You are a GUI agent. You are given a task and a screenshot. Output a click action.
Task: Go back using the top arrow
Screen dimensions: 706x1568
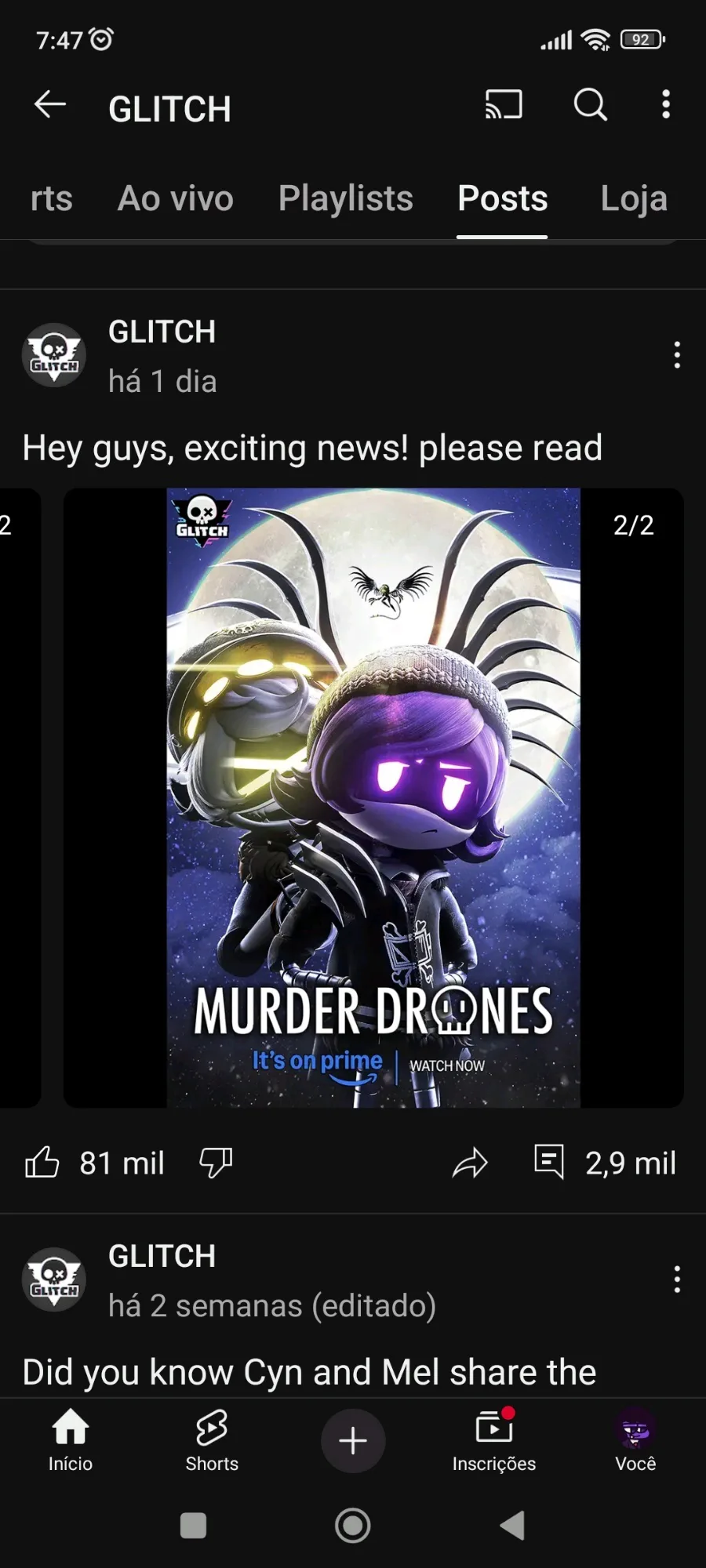pyautogui.click(x=50, y=104)
